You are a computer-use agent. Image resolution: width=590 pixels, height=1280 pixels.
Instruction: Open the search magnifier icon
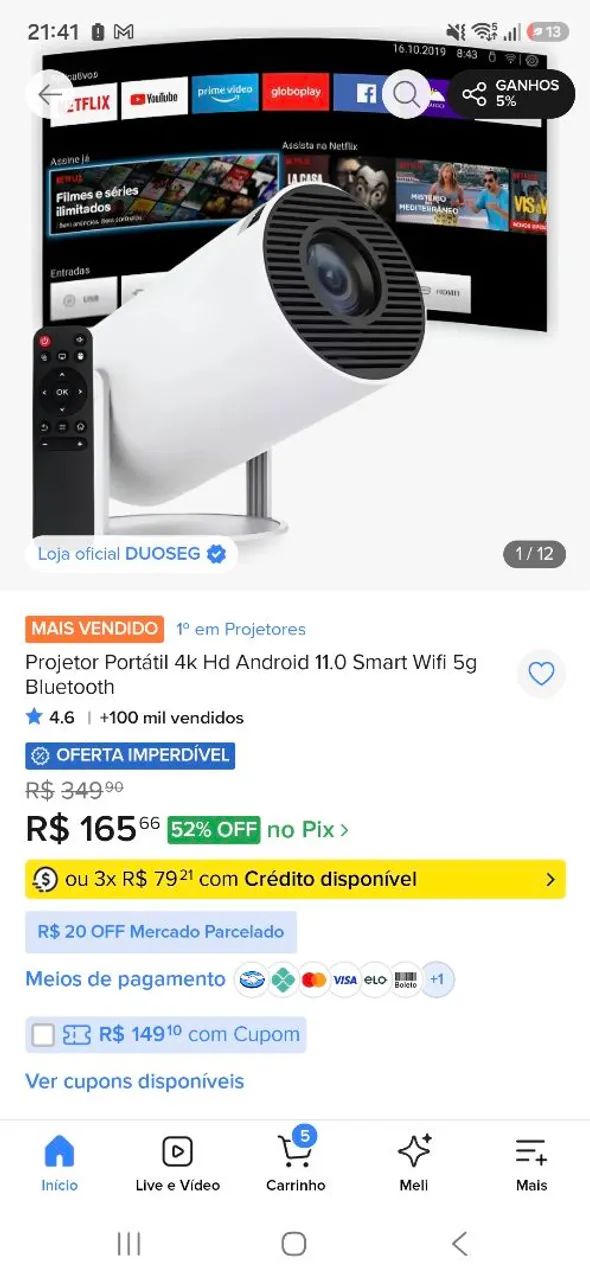tap(406, 94)
